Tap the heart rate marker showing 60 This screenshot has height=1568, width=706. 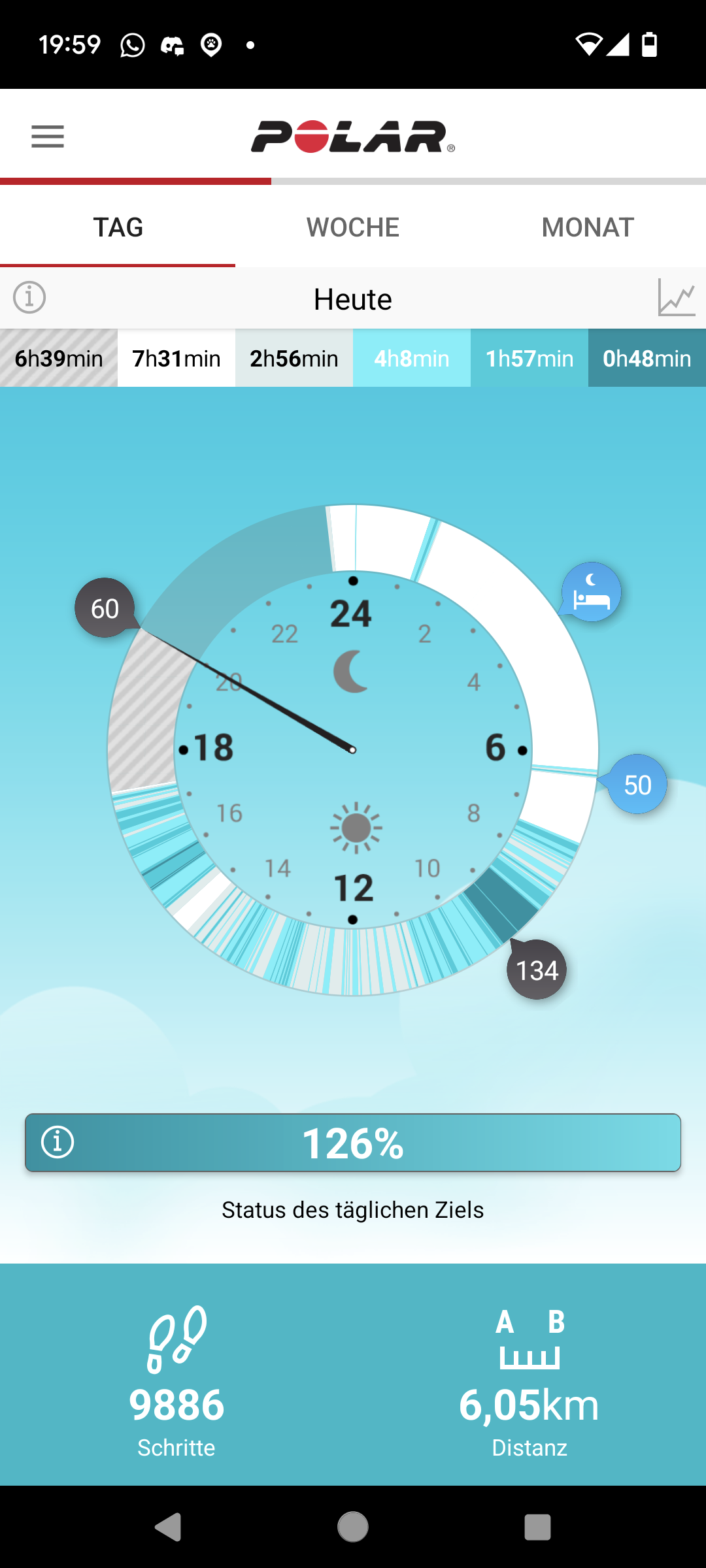(x=105, y=608)
